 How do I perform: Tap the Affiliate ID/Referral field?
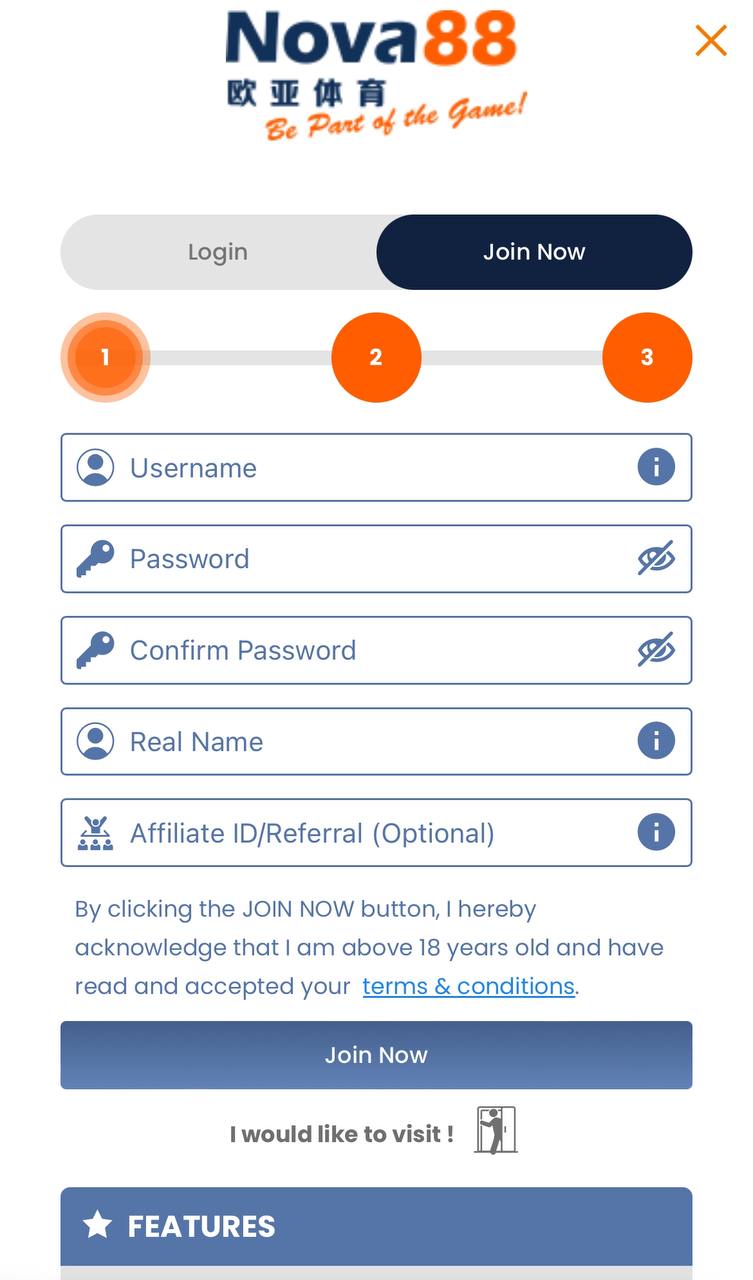(376, 832)
